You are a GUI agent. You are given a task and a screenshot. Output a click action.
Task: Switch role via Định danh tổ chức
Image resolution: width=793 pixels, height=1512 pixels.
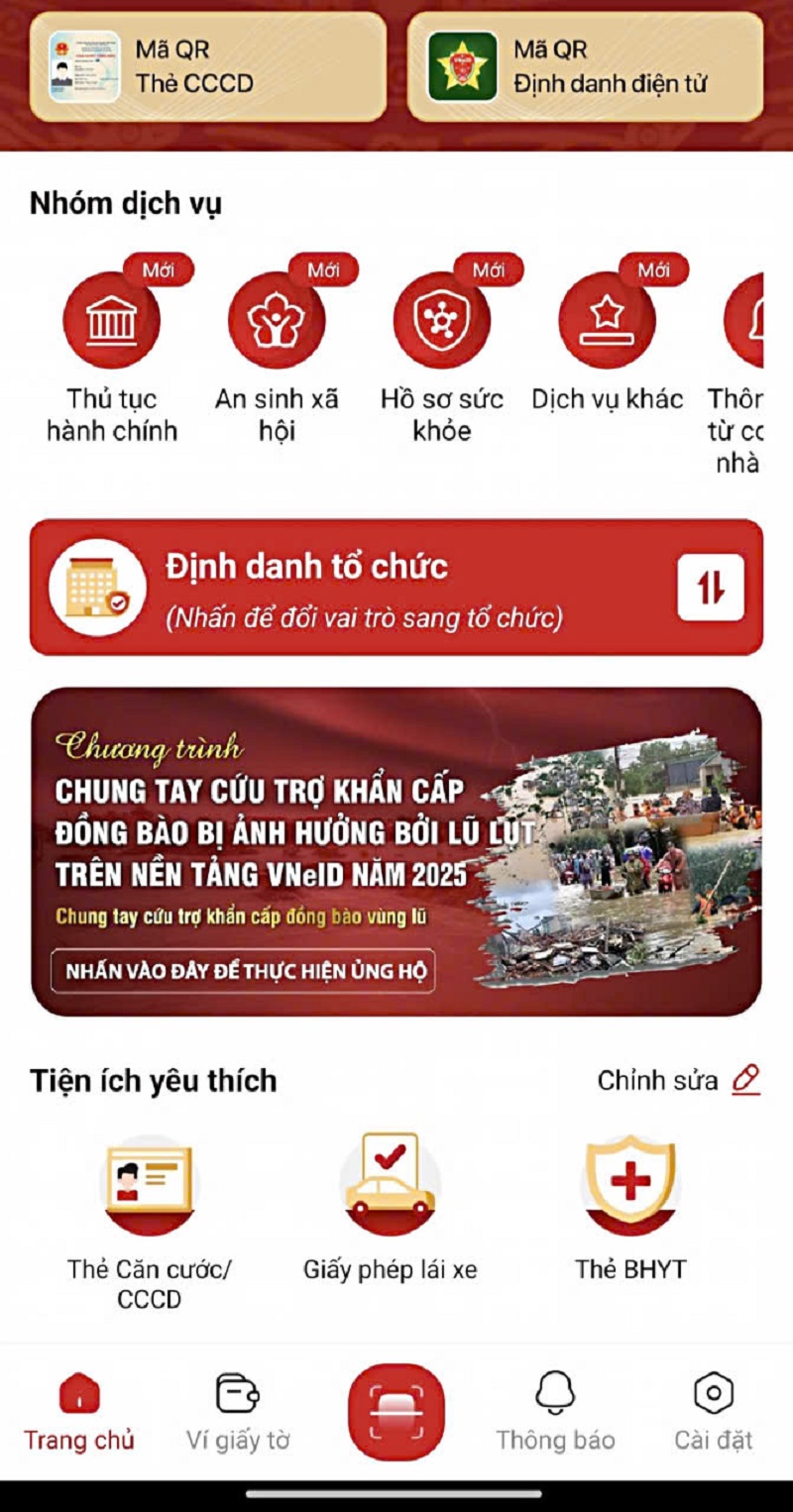click(x=396, y=588)
